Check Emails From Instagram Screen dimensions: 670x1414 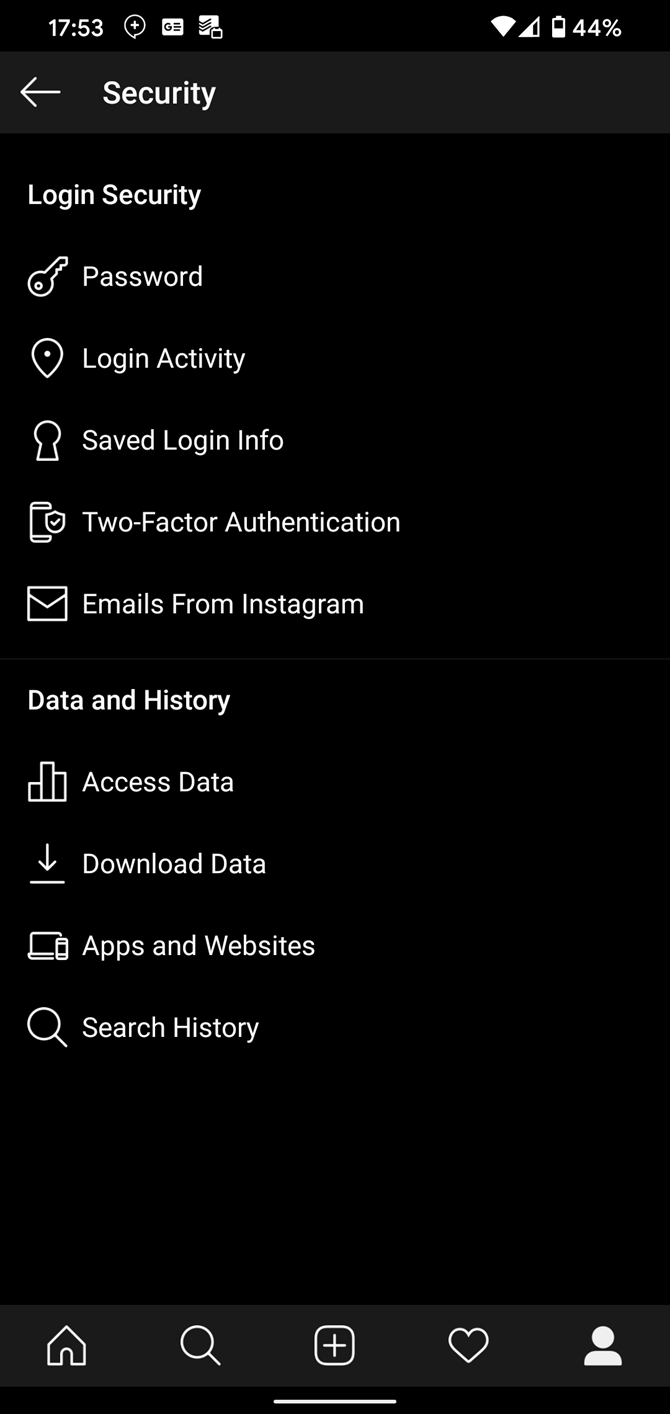point(222,604)
